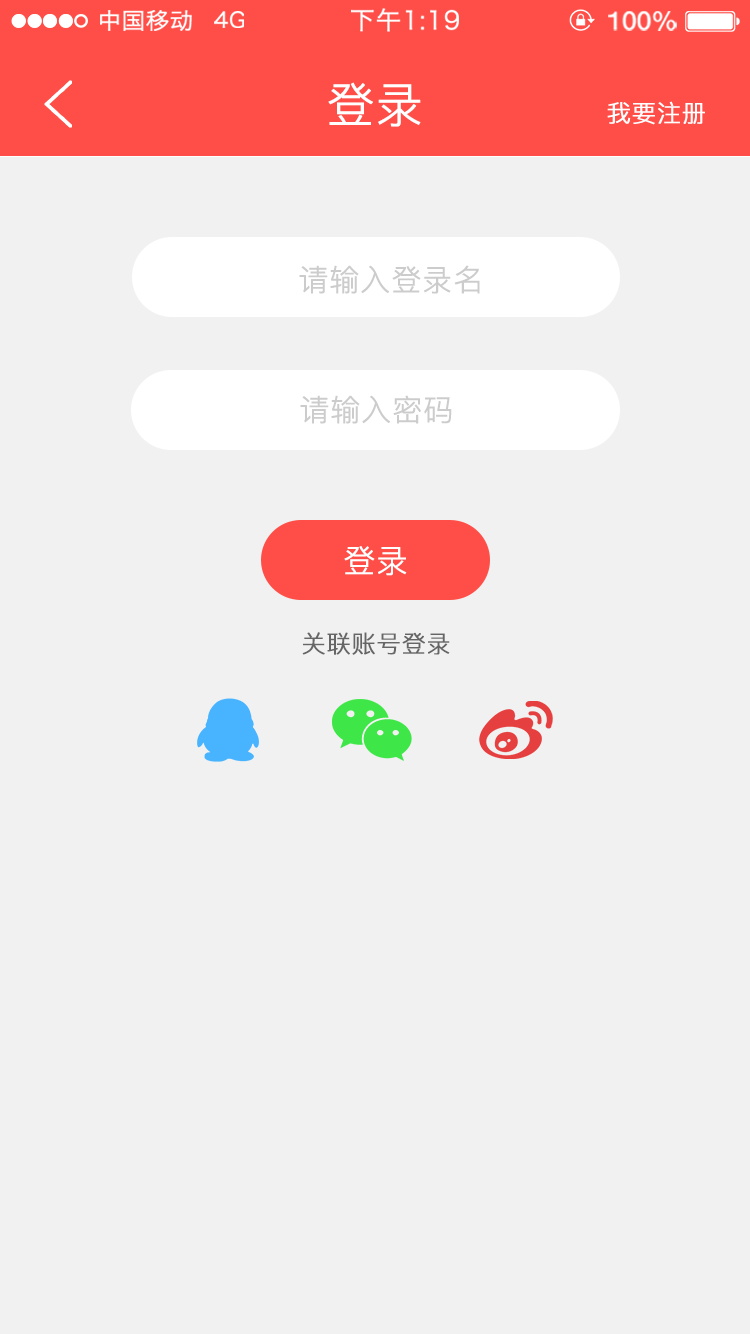Image resolution: width=750 pixels, height=1334 pixels.
Task: Go back using the arrow icon
Action: coord(58,104)
